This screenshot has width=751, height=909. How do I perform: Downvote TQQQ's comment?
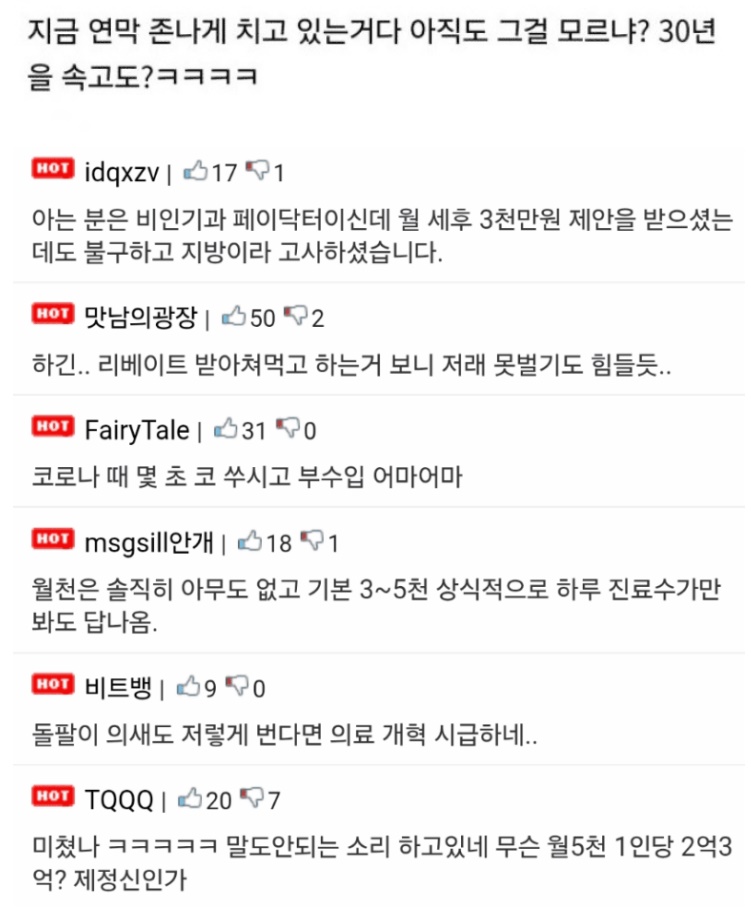click(253, 799)
